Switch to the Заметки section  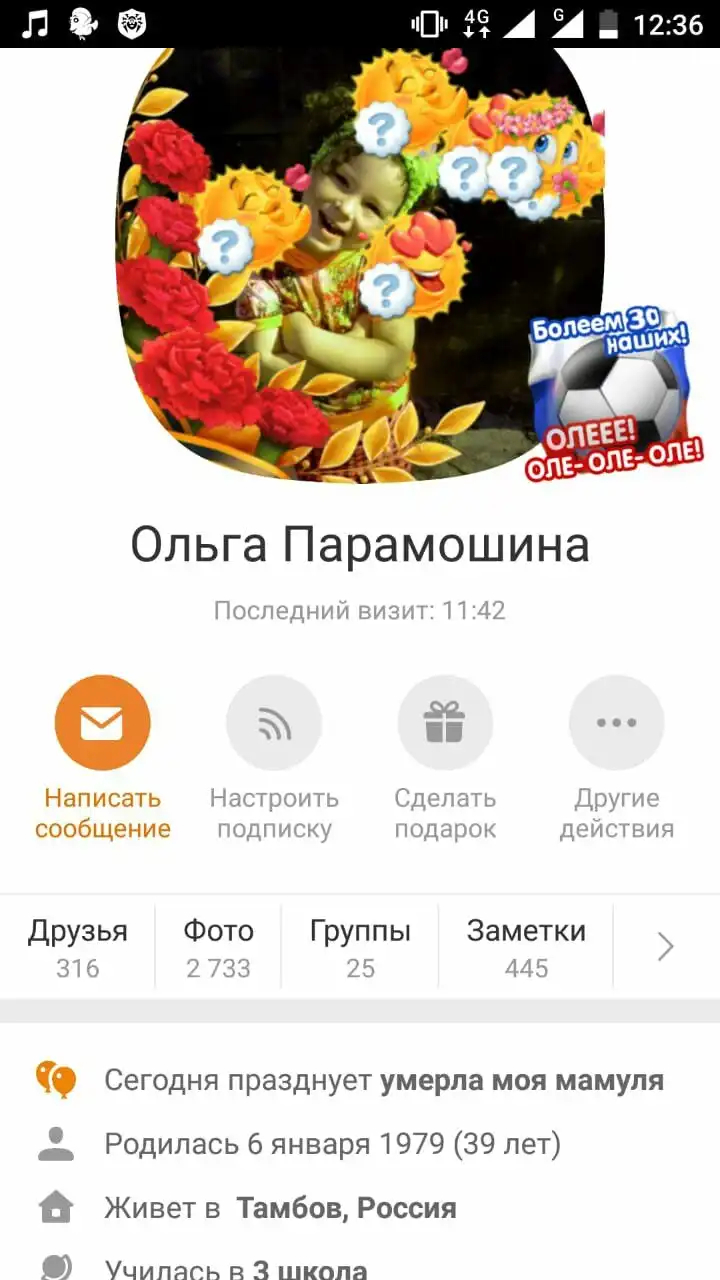[526, 947]
